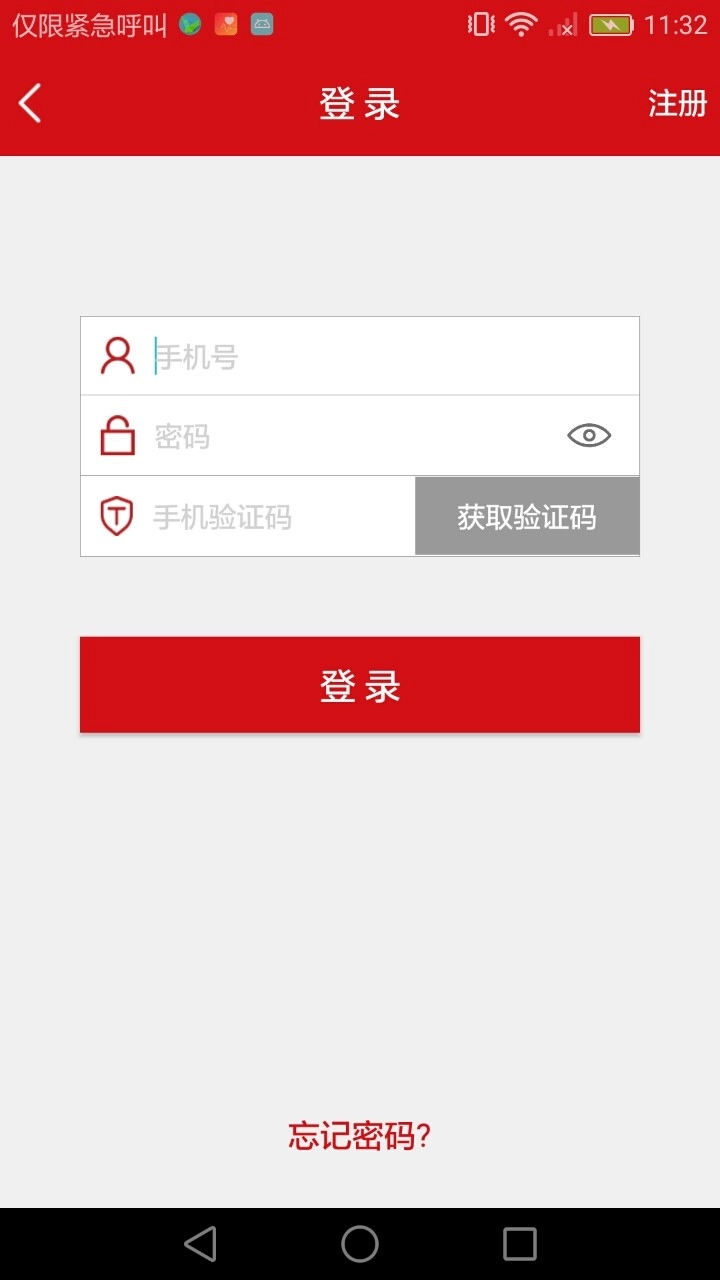The image size is (720, 1280).
Task: Click the Android notification icon in the status bar
Action: click(x=262, y=23)
